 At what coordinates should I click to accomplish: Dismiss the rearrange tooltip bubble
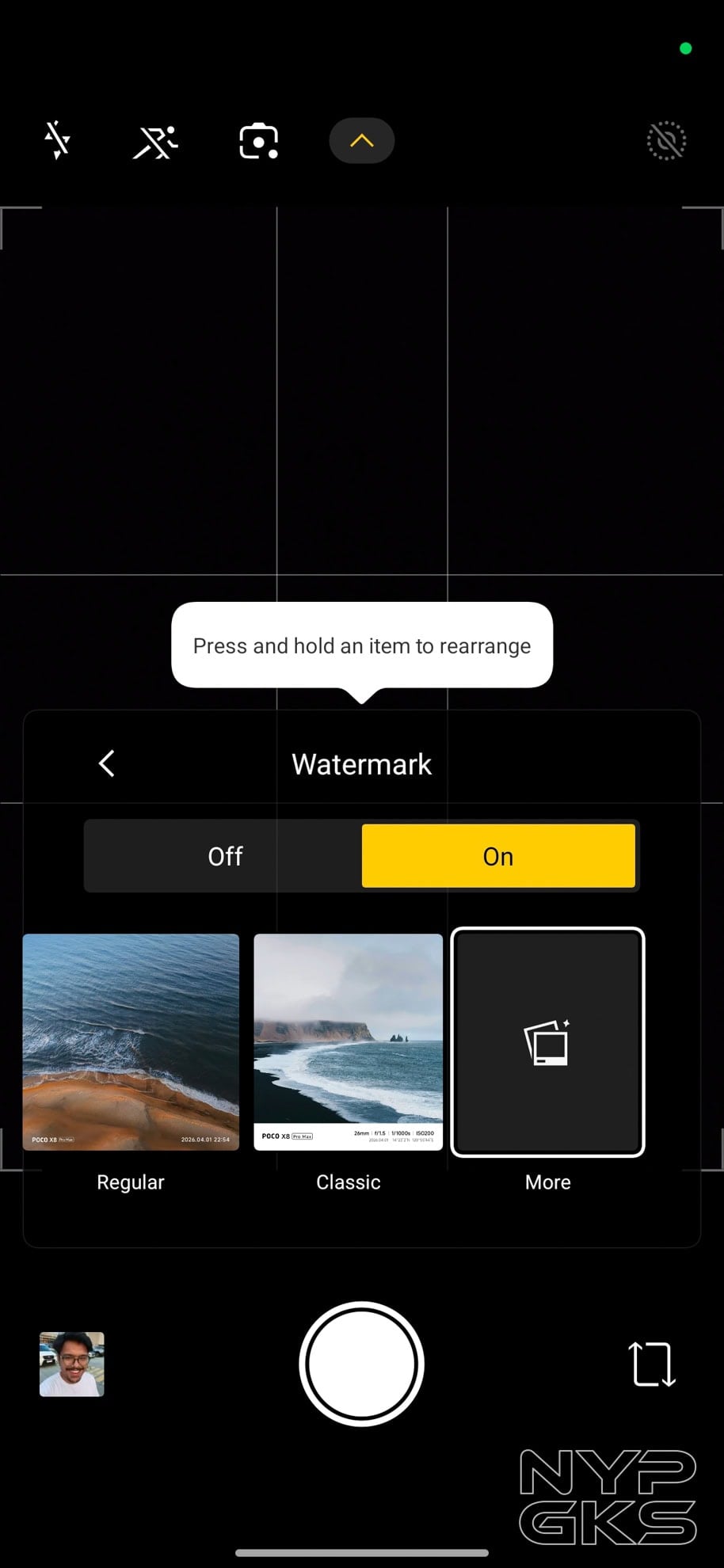[361, 645]
